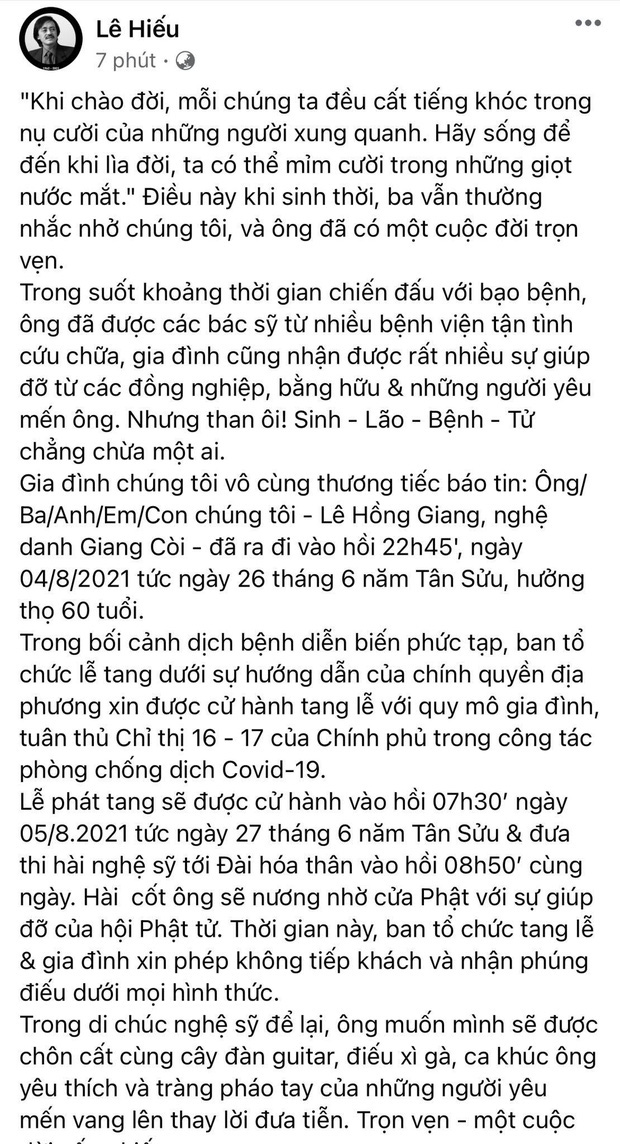Open the post's 7 phút timestamp

(124, 60)
